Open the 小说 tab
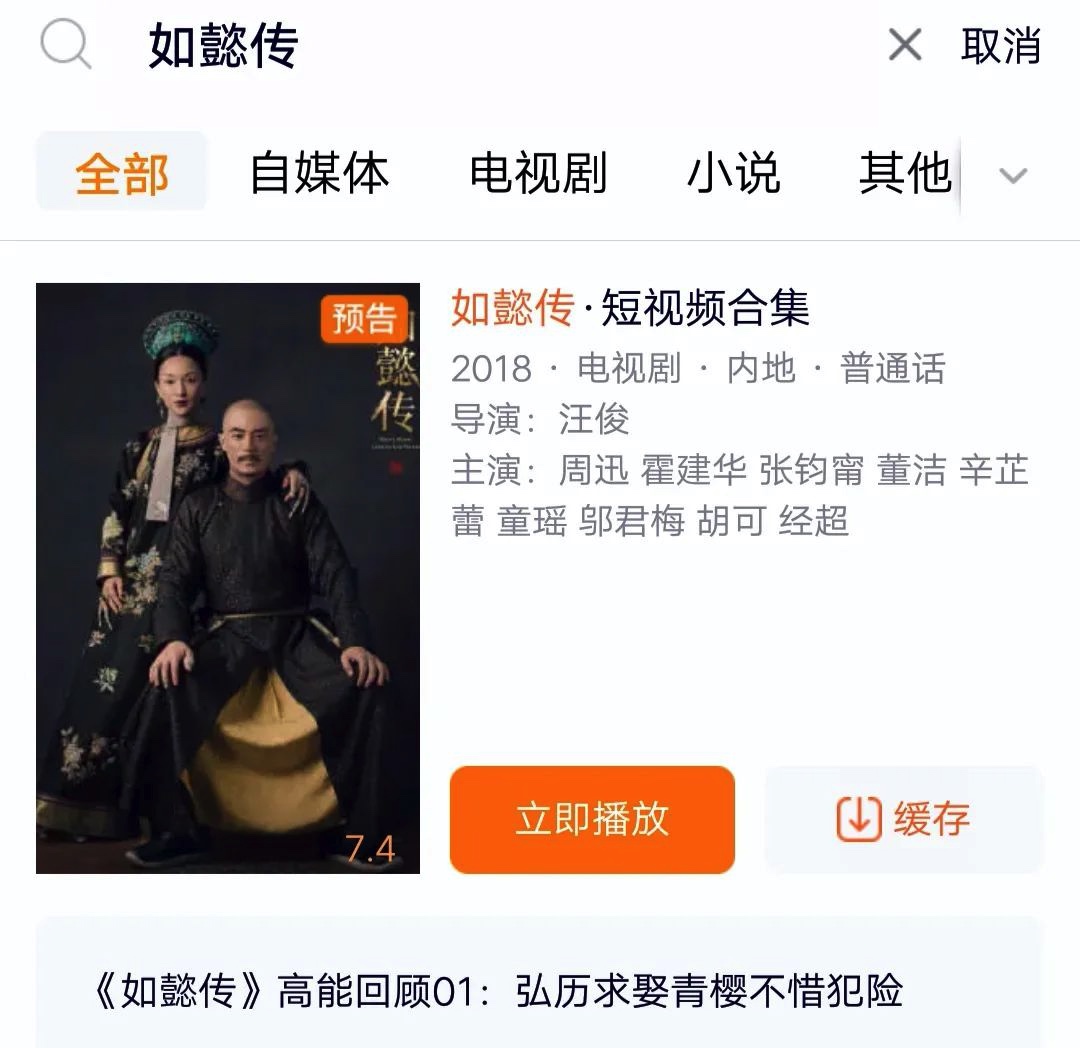This screenshot has height=1048, width=1080. tap(733, 173)
